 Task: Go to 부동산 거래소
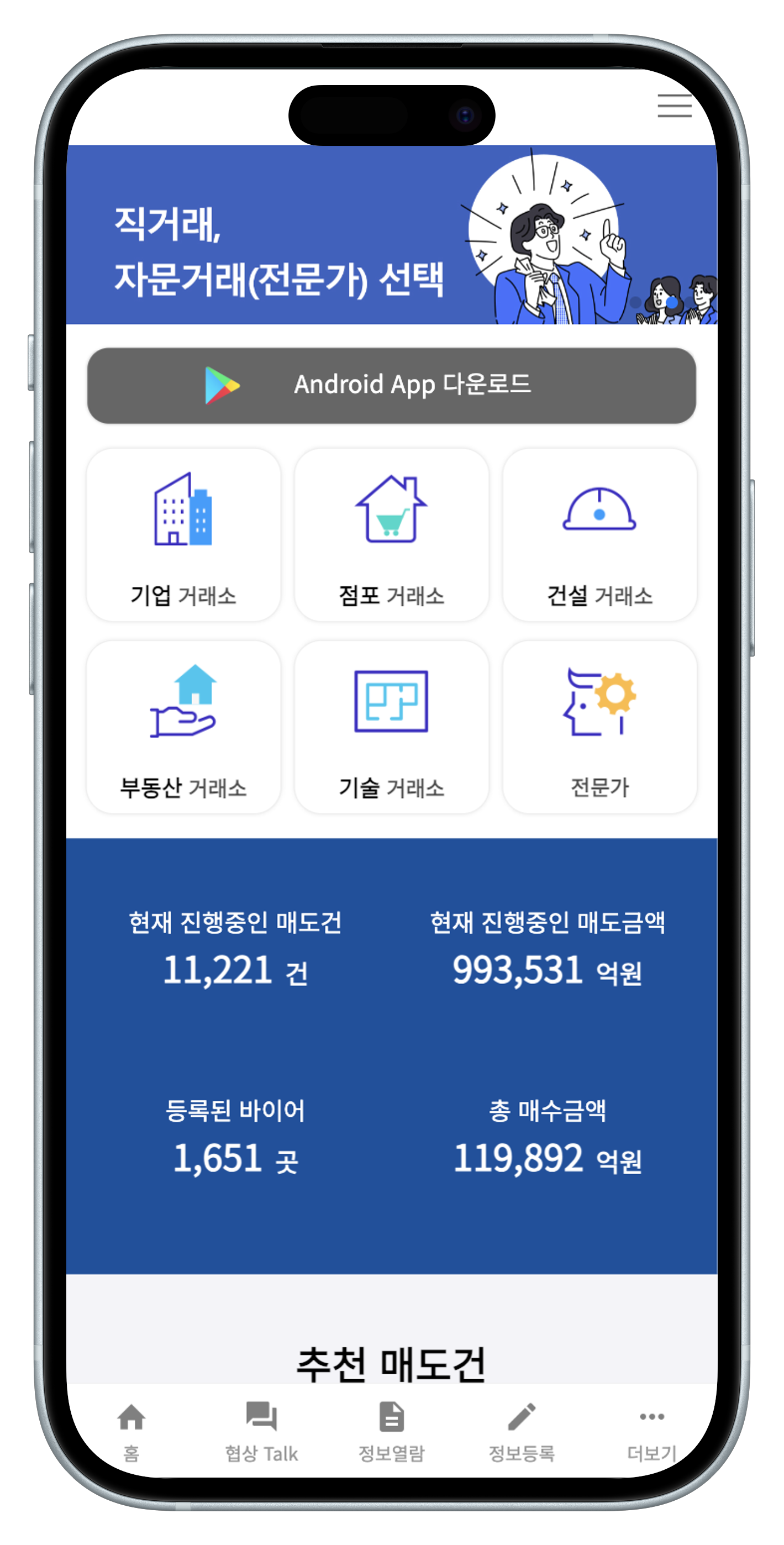(x=183, y=727)
